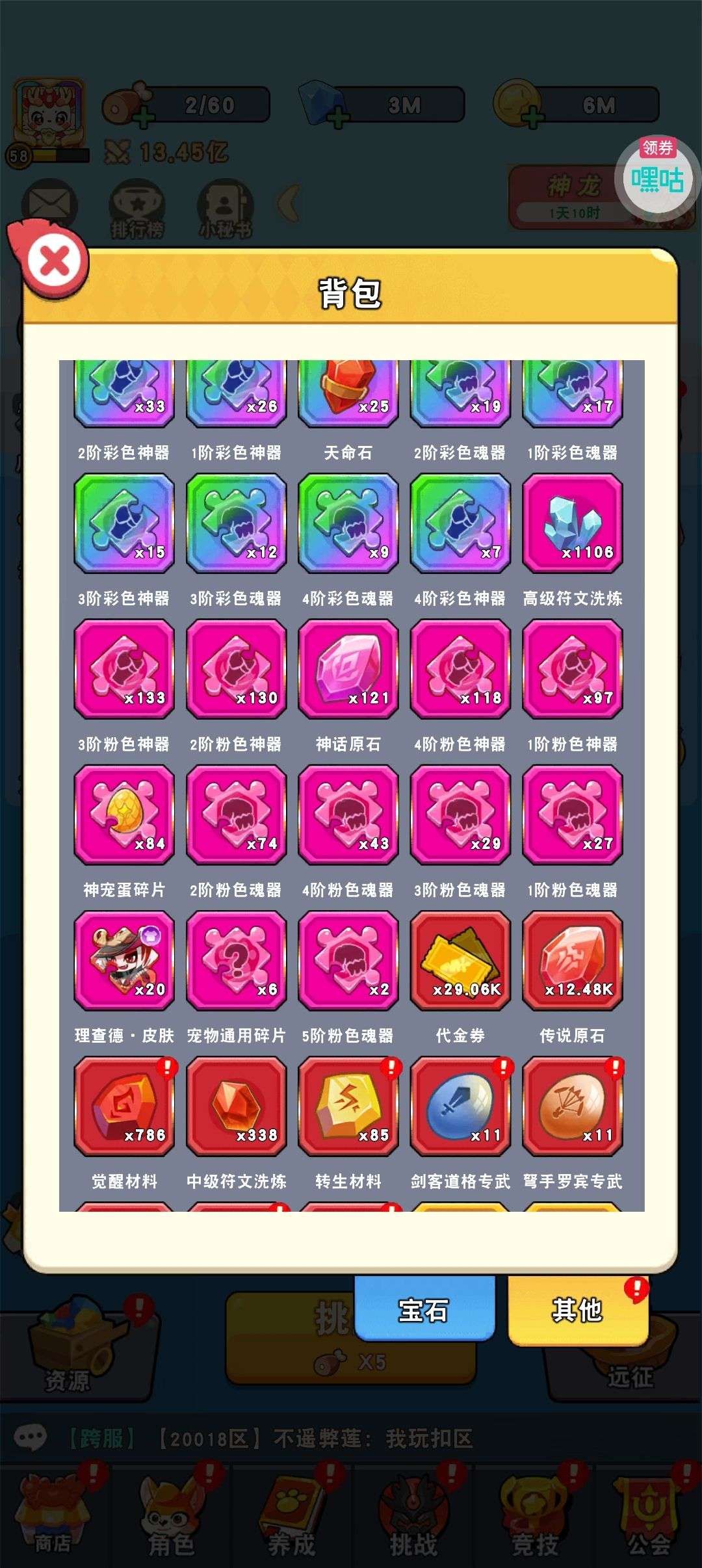Switch to the 其他 tab
The image size is (702, 1568).
tap(577, 1310)
